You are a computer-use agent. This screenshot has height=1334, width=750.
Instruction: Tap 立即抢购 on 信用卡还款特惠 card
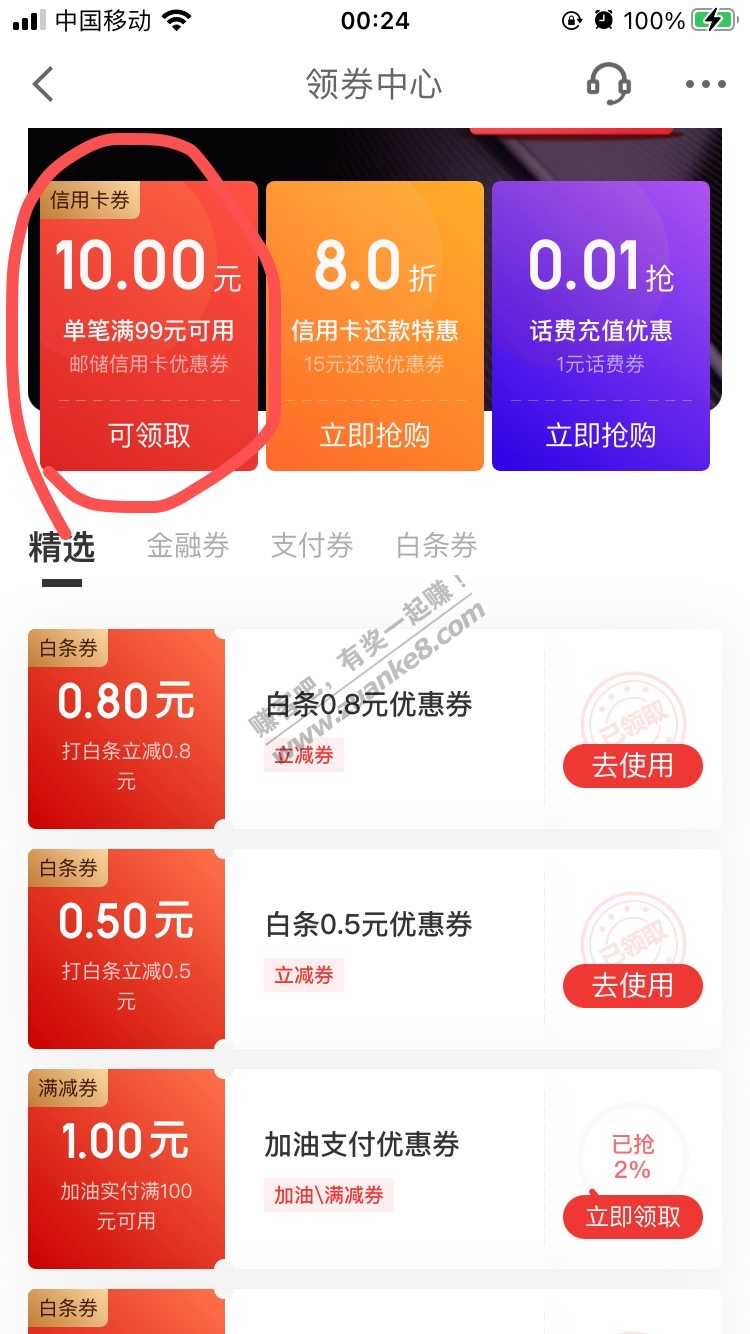pyautogui.click(x=374, y=436)
